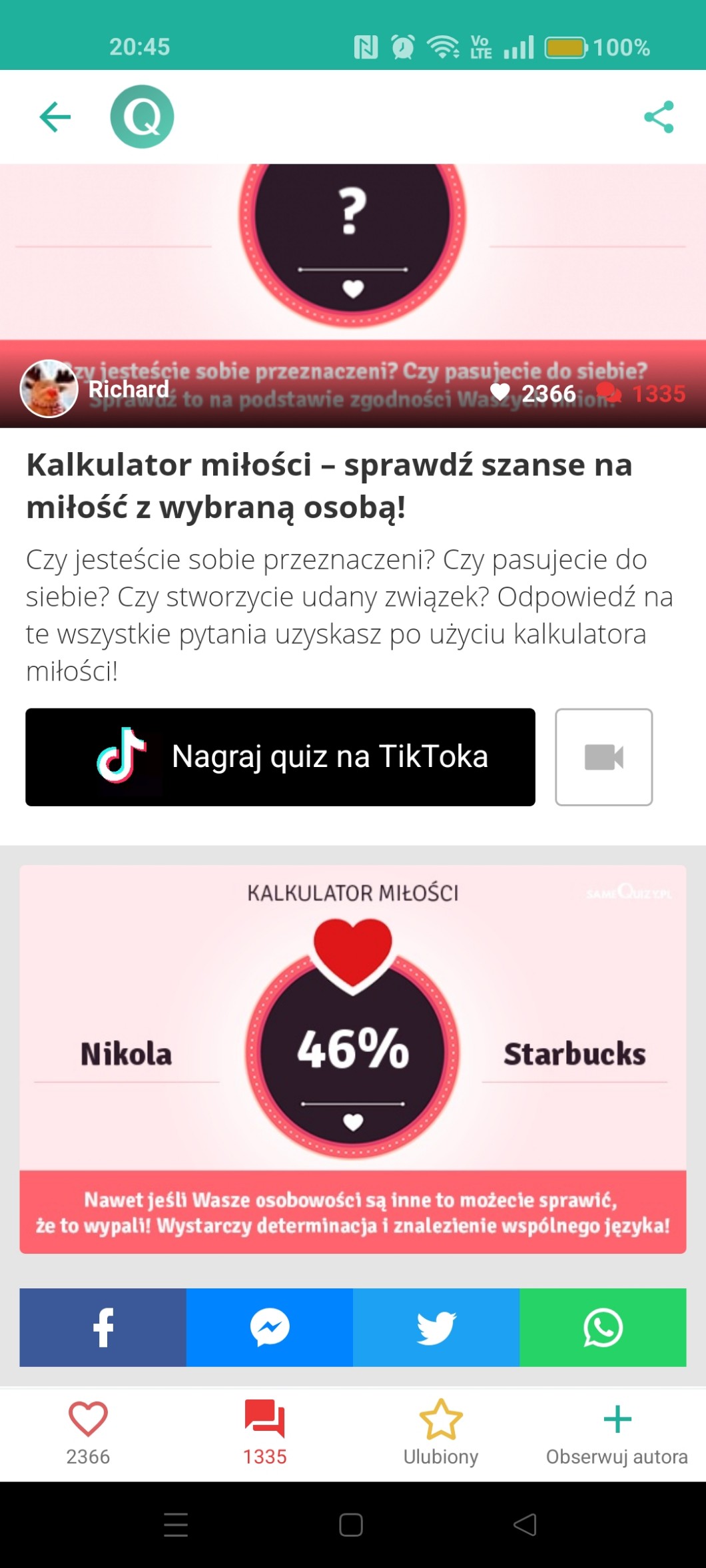Open the 1335 comments
This screenshot has height=1568, width=706.
point(264,1432)
